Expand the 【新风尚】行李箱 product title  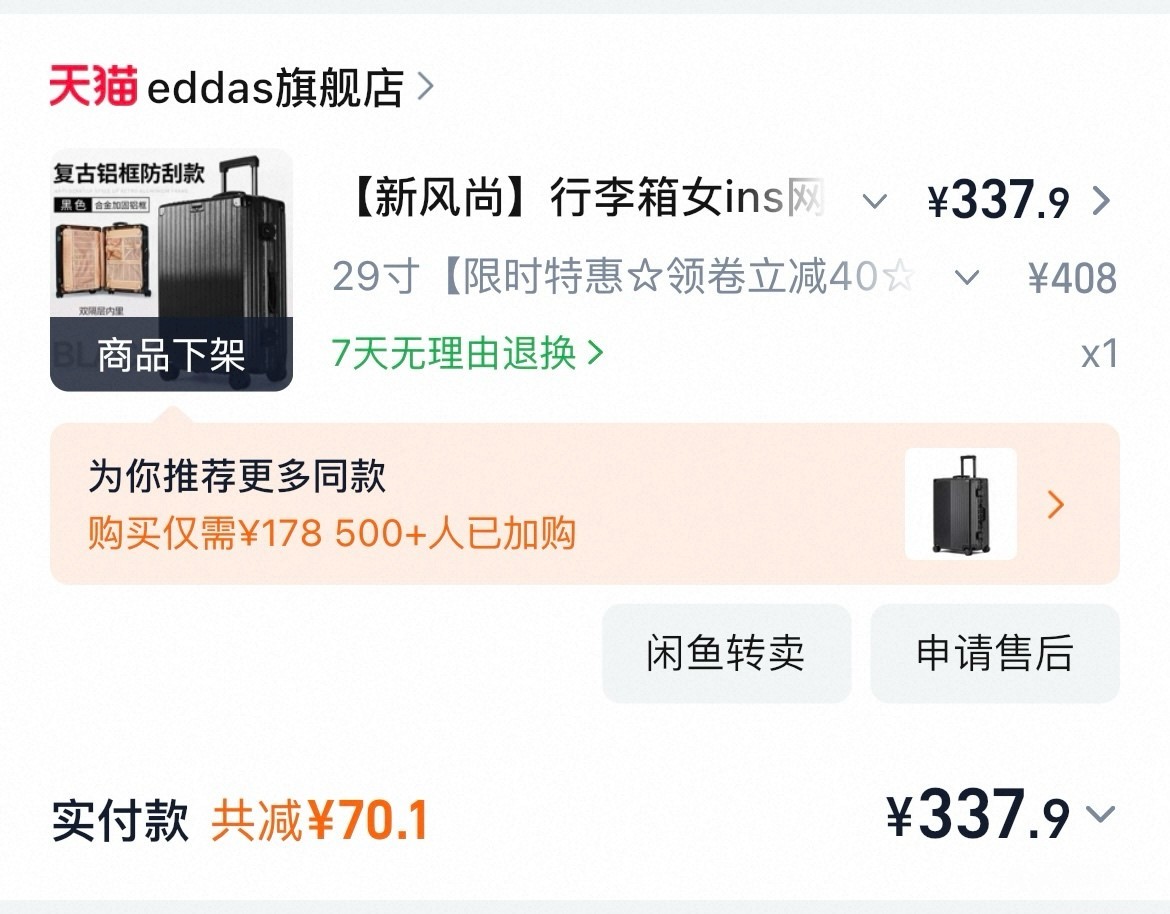[875, 201]
